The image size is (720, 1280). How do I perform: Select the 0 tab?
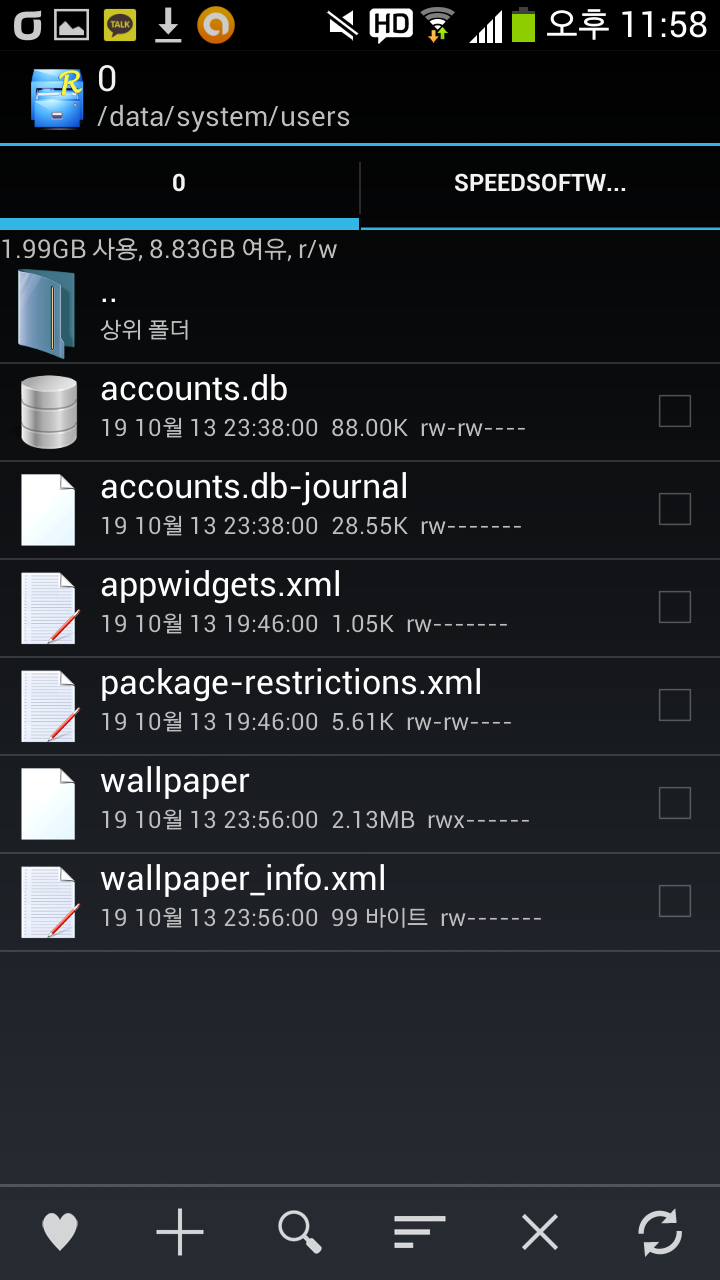click(x=179, y=183)
